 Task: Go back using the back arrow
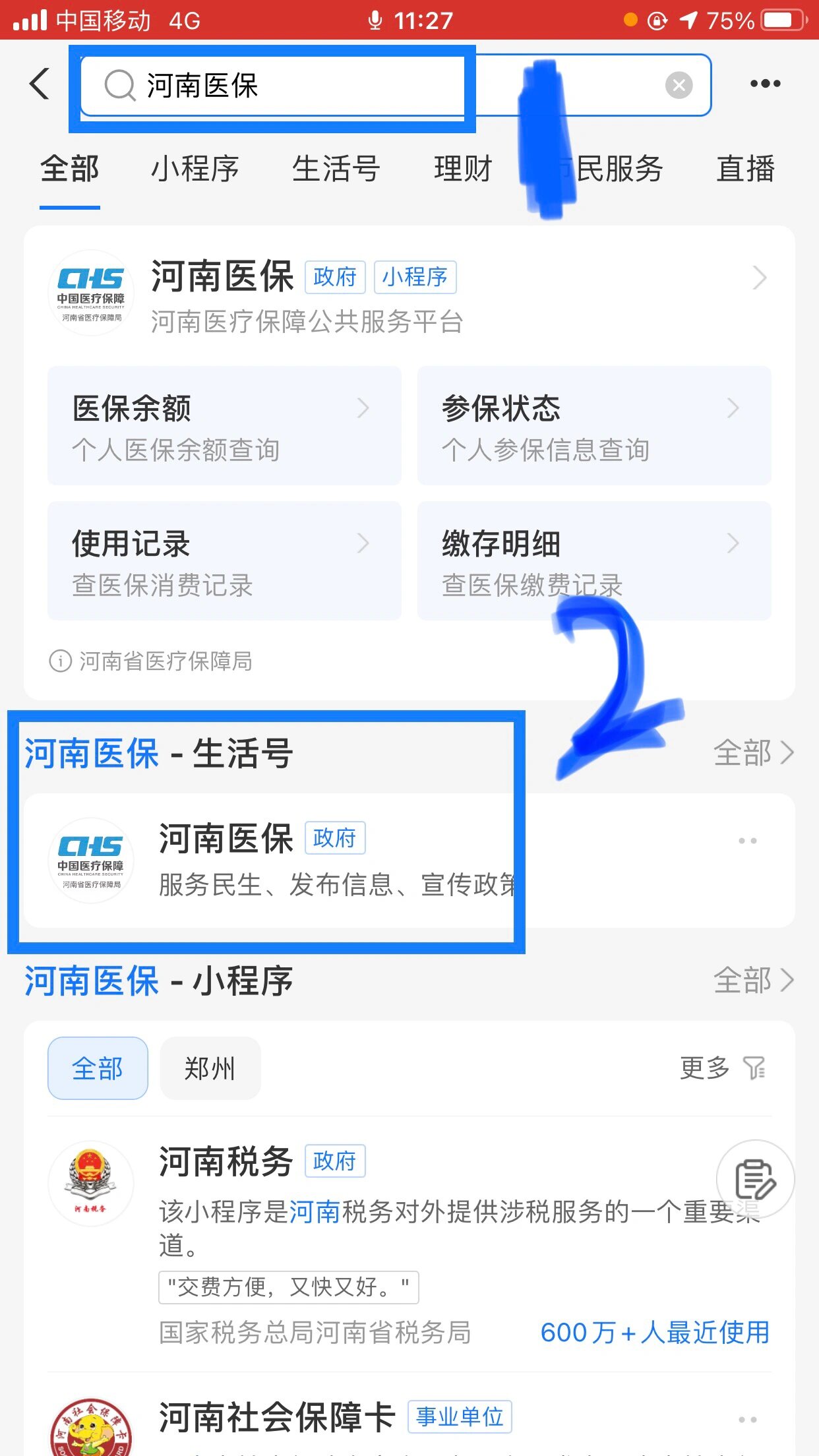click(40, 84)
